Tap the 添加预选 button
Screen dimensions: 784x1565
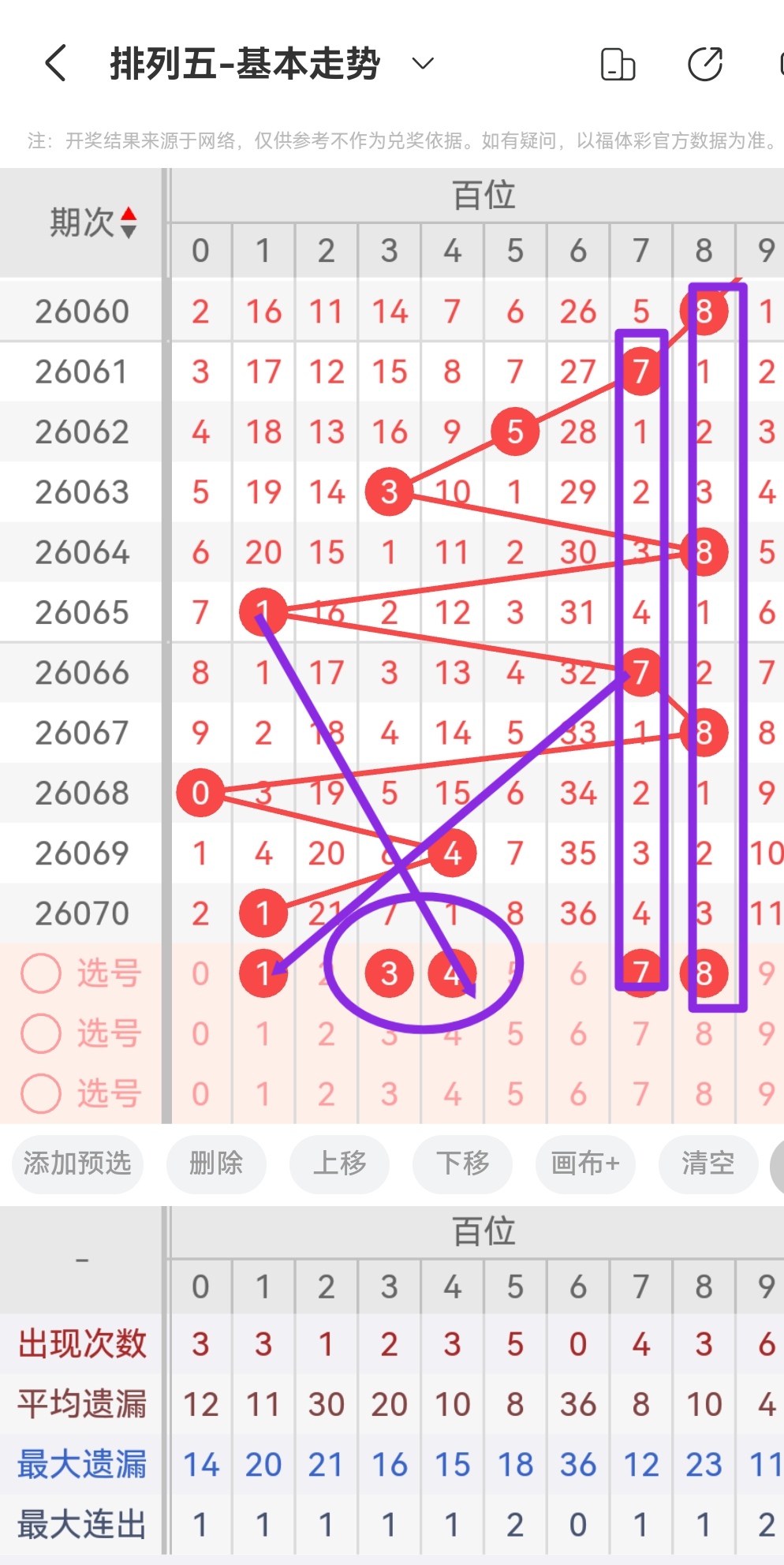tap(77, 1163)
